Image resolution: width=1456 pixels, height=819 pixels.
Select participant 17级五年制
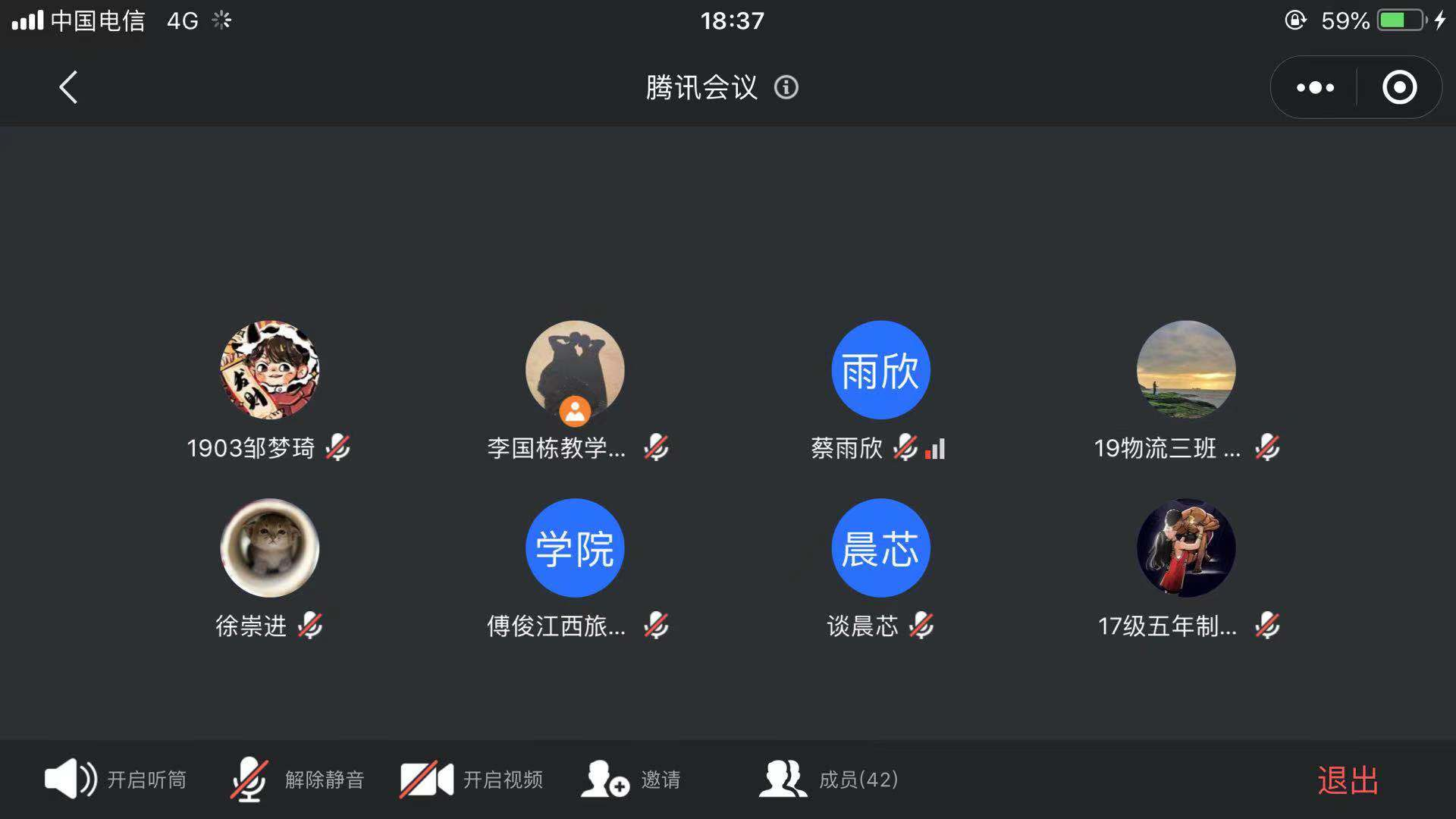coord(1186,548)
